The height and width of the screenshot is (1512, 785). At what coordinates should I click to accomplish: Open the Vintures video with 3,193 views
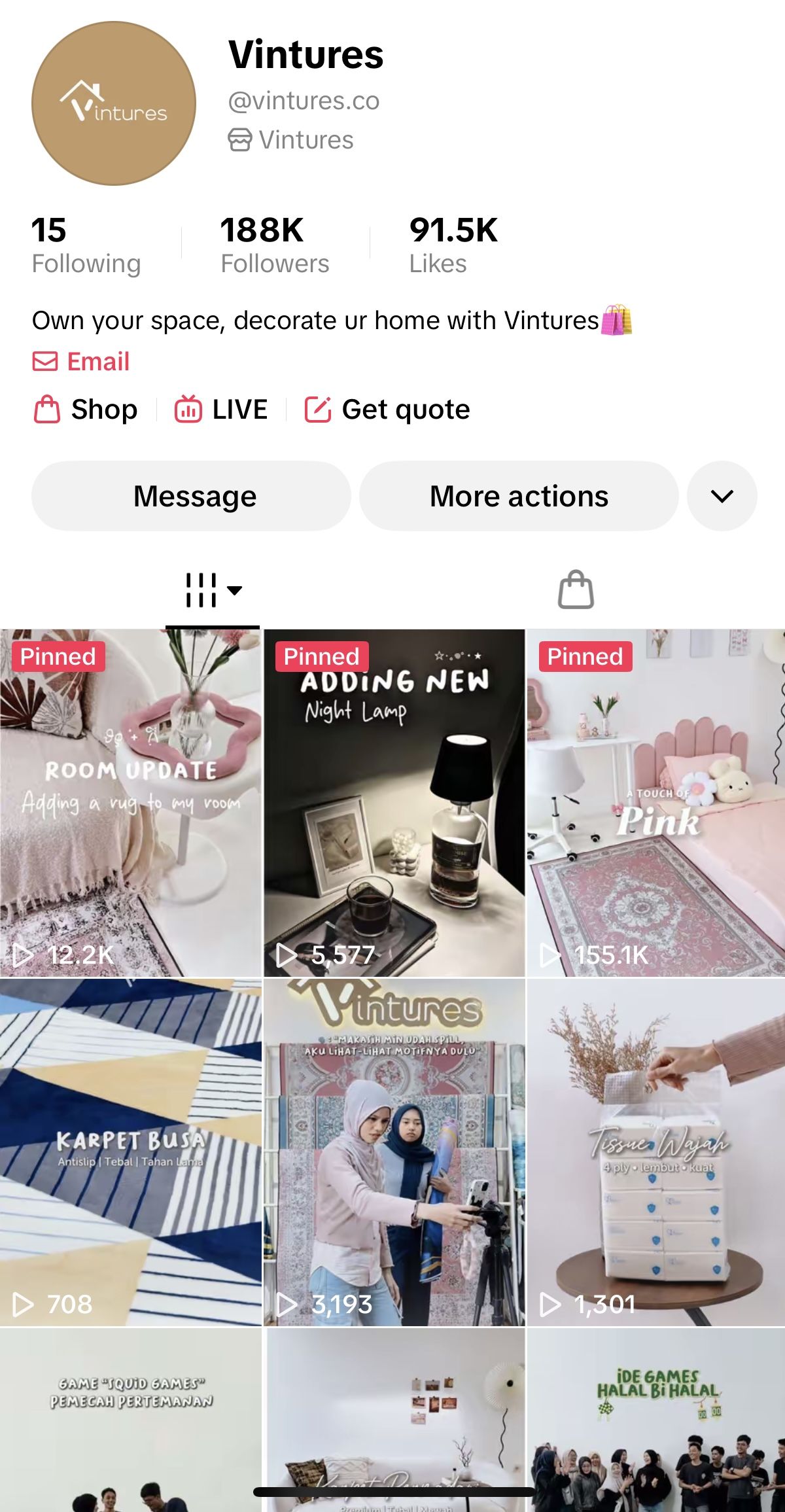(394, 1153)
